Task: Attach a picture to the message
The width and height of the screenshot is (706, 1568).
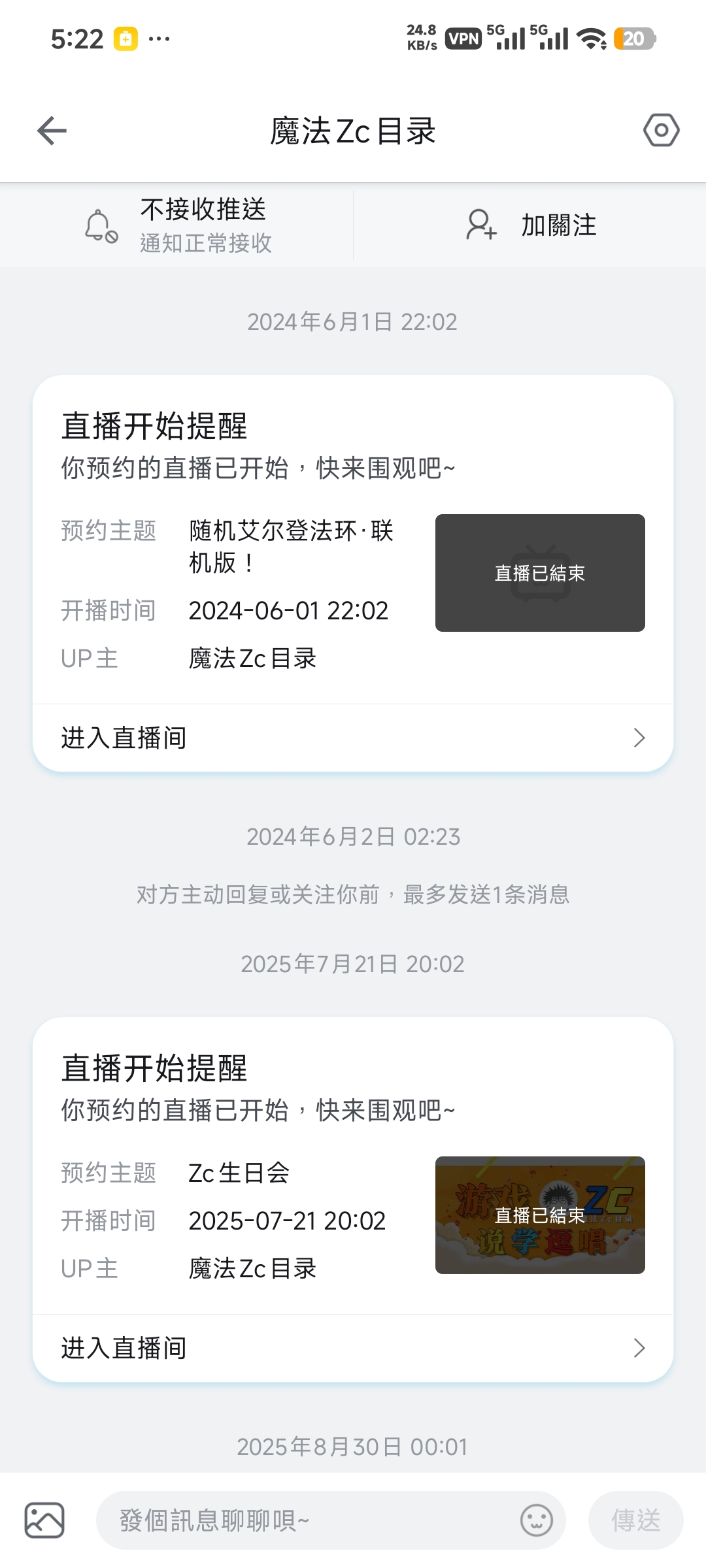Action: (x=44, y=1520)
